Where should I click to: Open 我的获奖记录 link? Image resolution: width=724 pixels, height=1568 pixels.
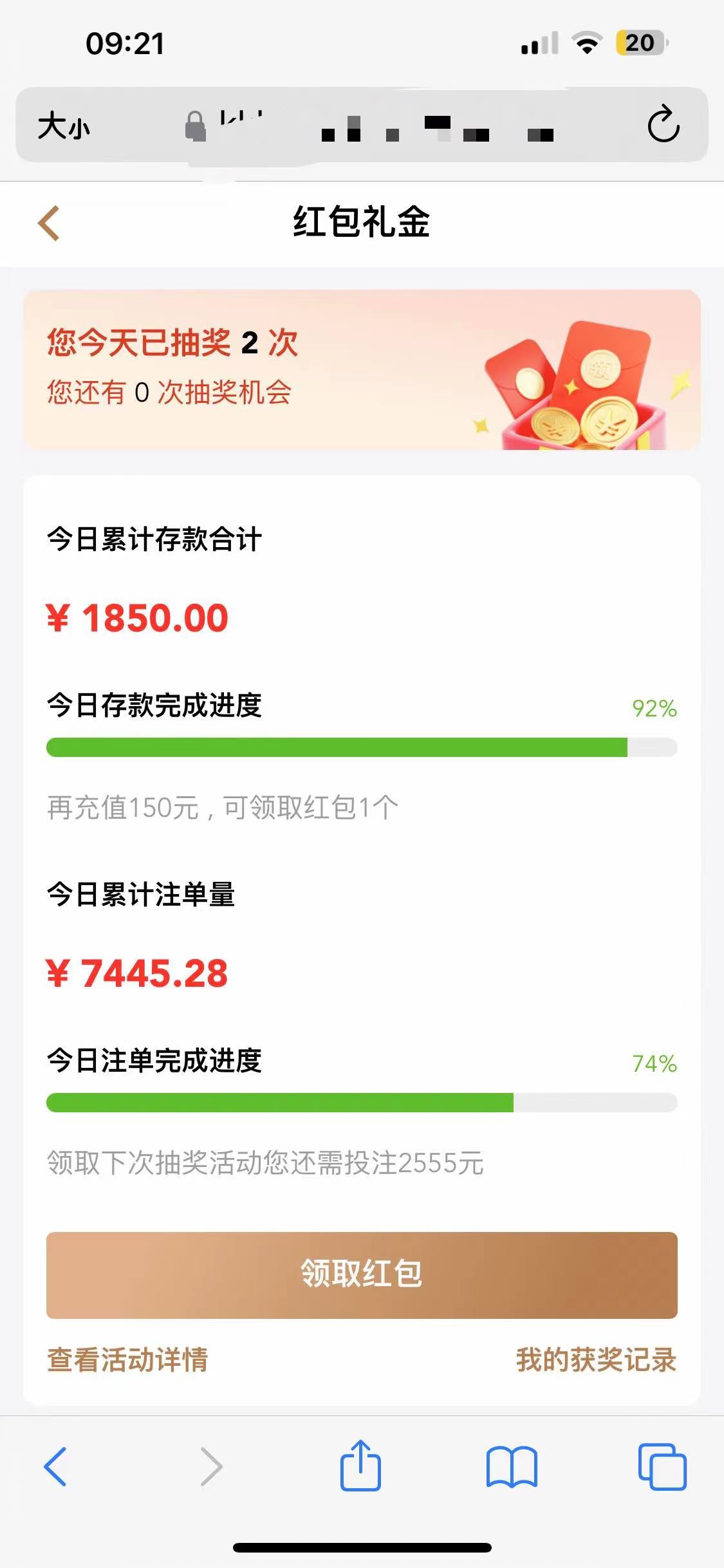[x=596, y=1359]
